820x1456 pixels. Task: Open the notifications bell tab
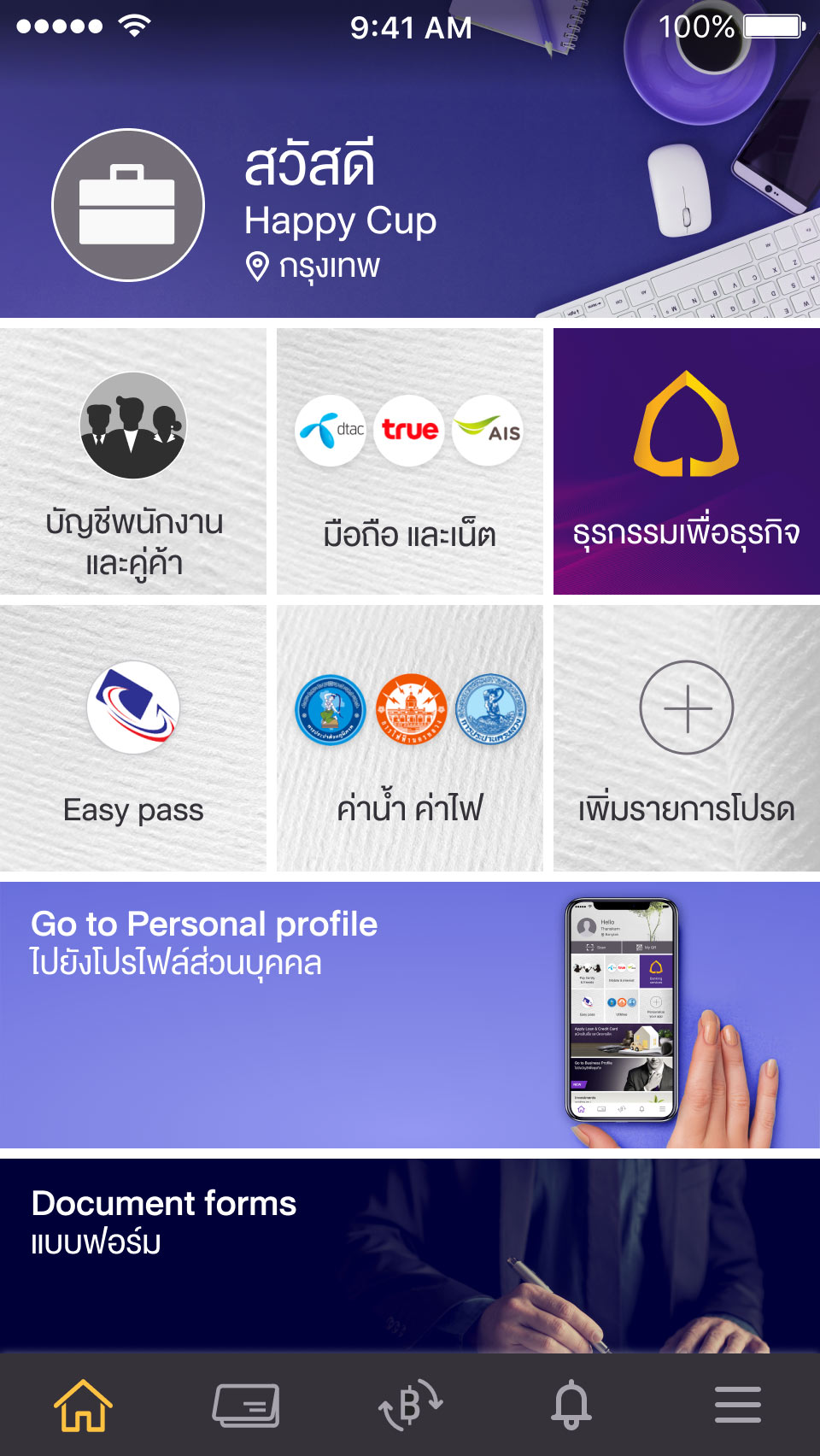[571, 1405]
